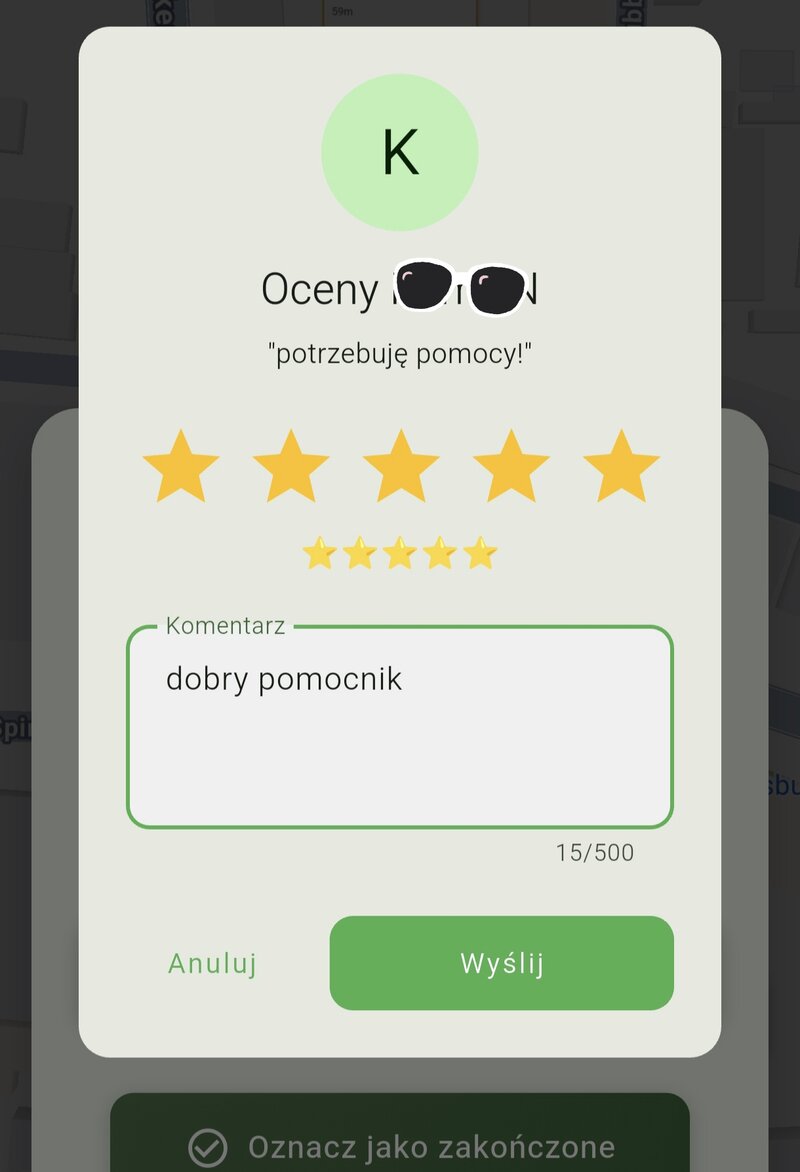Click the green avatar with letter K
The height and width of the screenshot is (1172, 800).
(x=400, y=151)
